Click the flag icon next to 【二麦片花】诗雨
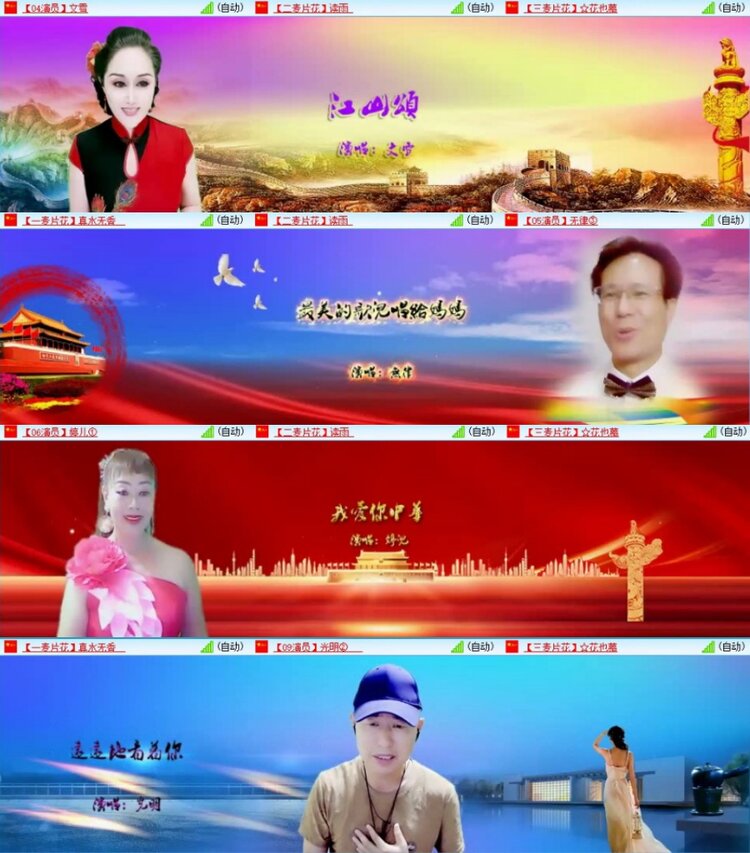This screenshot has width=750, height=853. pyautogui.click(x=259, y=9)
